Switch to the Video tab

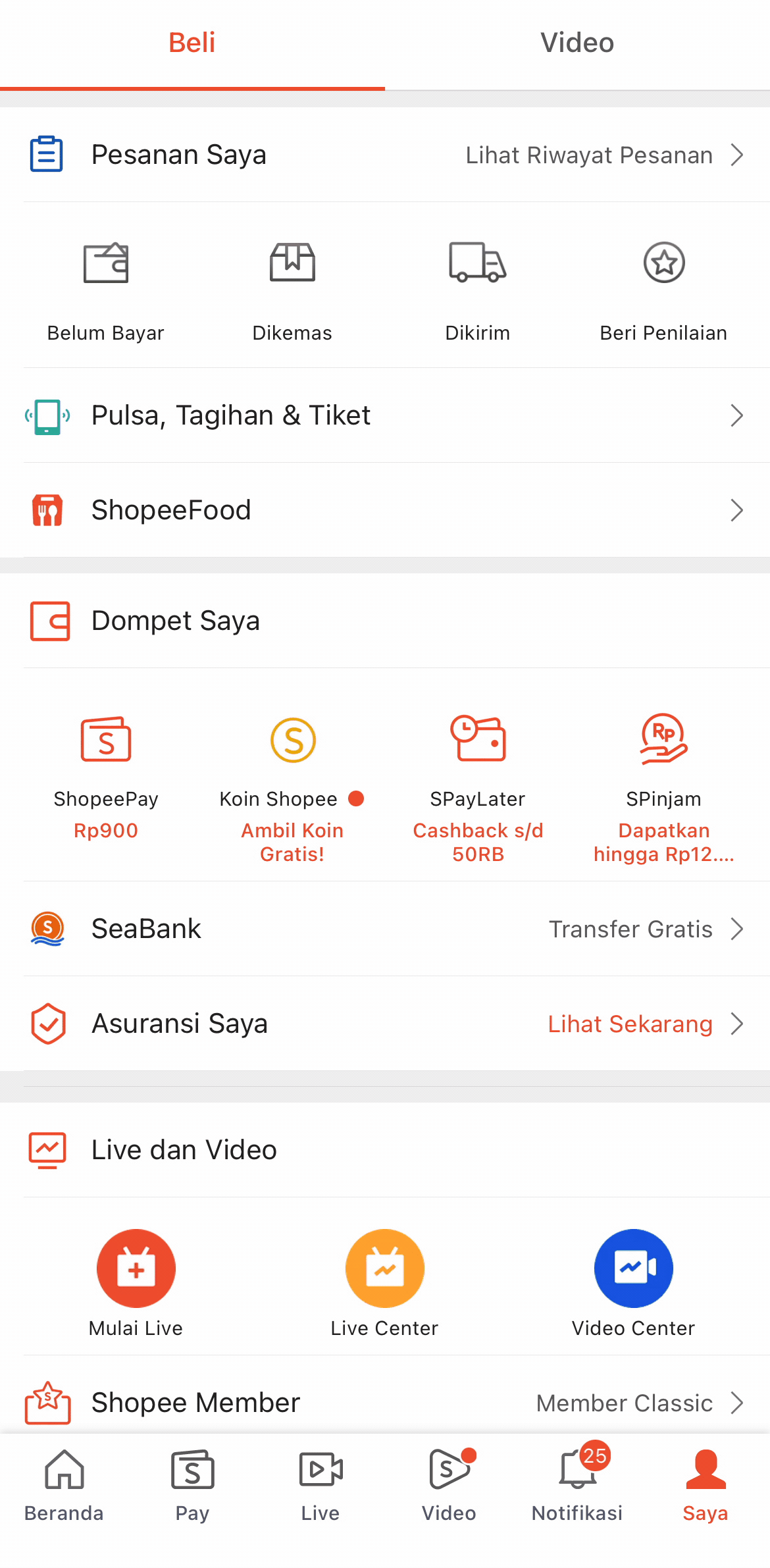point(577,42)
